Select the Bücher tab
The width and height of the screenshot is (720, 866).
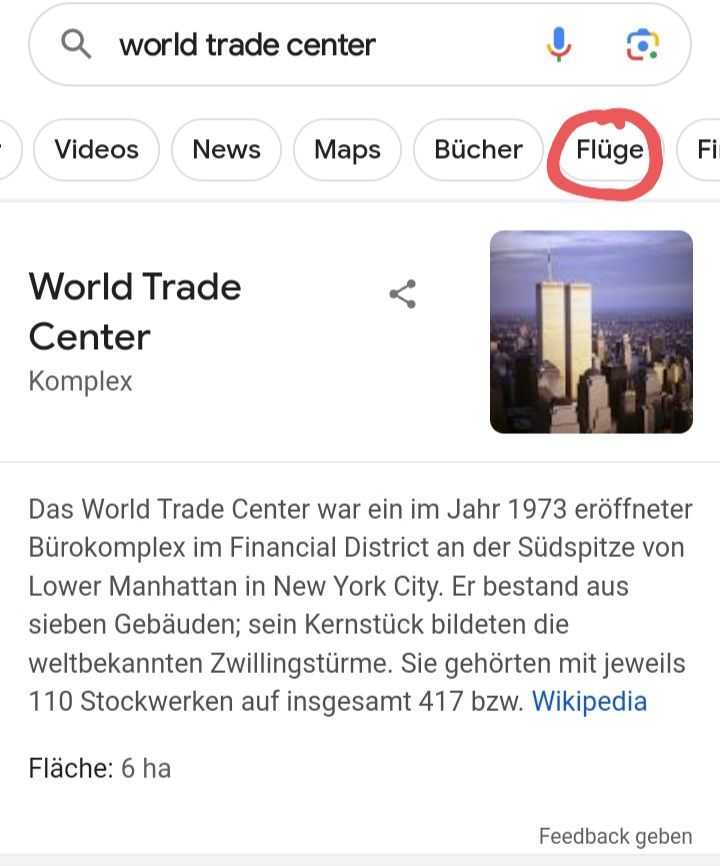(478, 150)
